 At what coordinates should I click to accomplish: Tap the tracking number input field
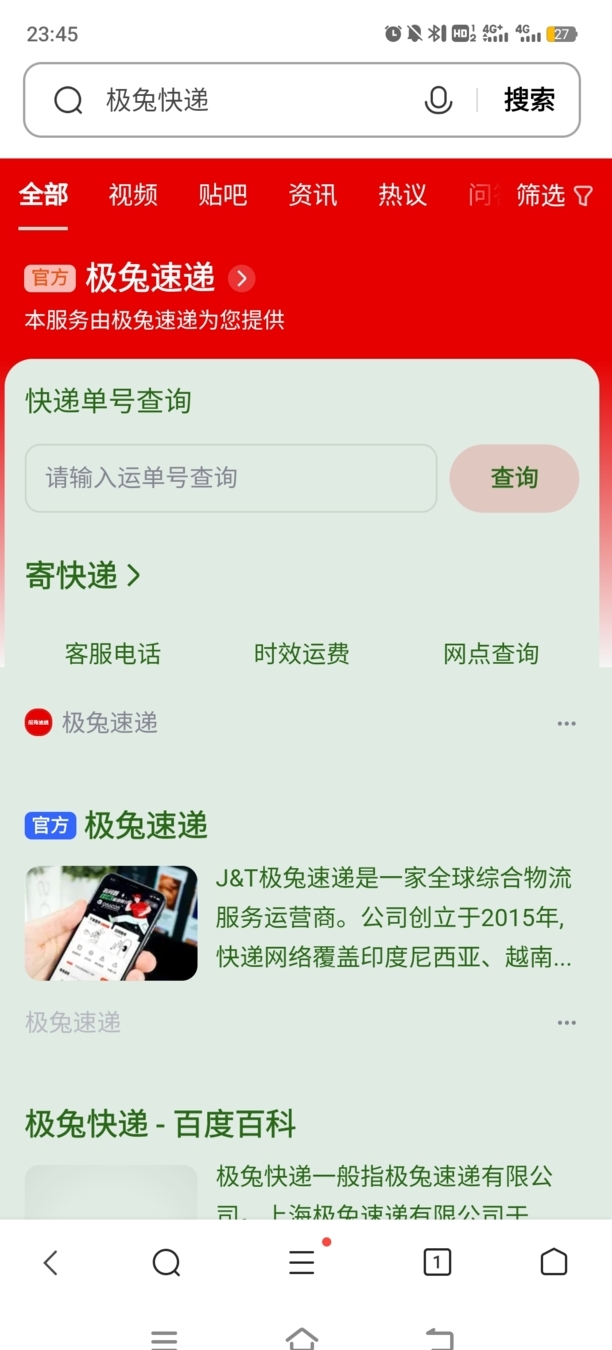click(230, 478)
